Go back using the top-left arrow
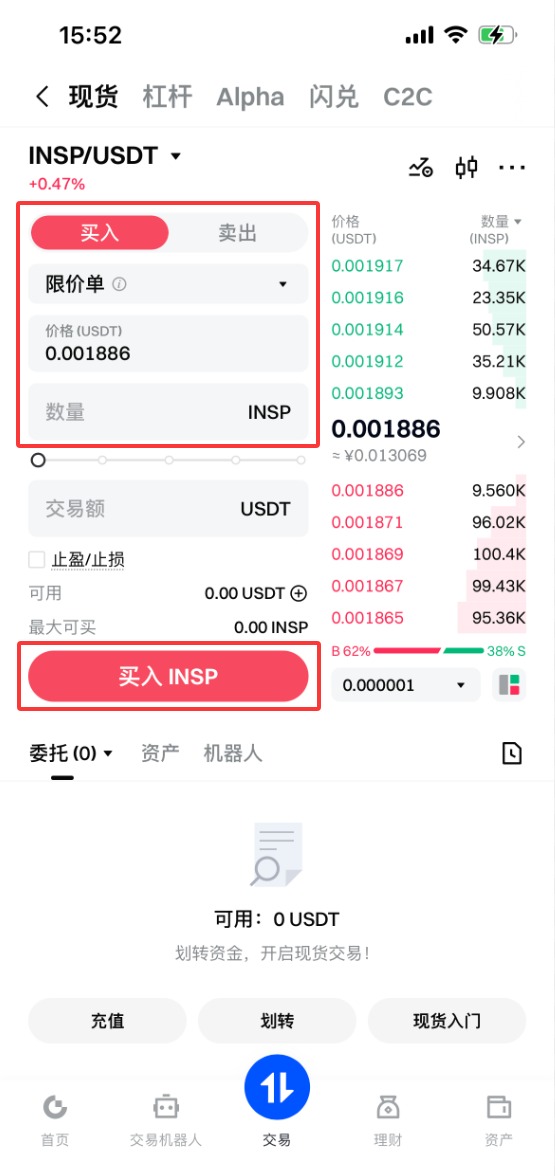Screen dimensions: 555x1176 (42, 97)
